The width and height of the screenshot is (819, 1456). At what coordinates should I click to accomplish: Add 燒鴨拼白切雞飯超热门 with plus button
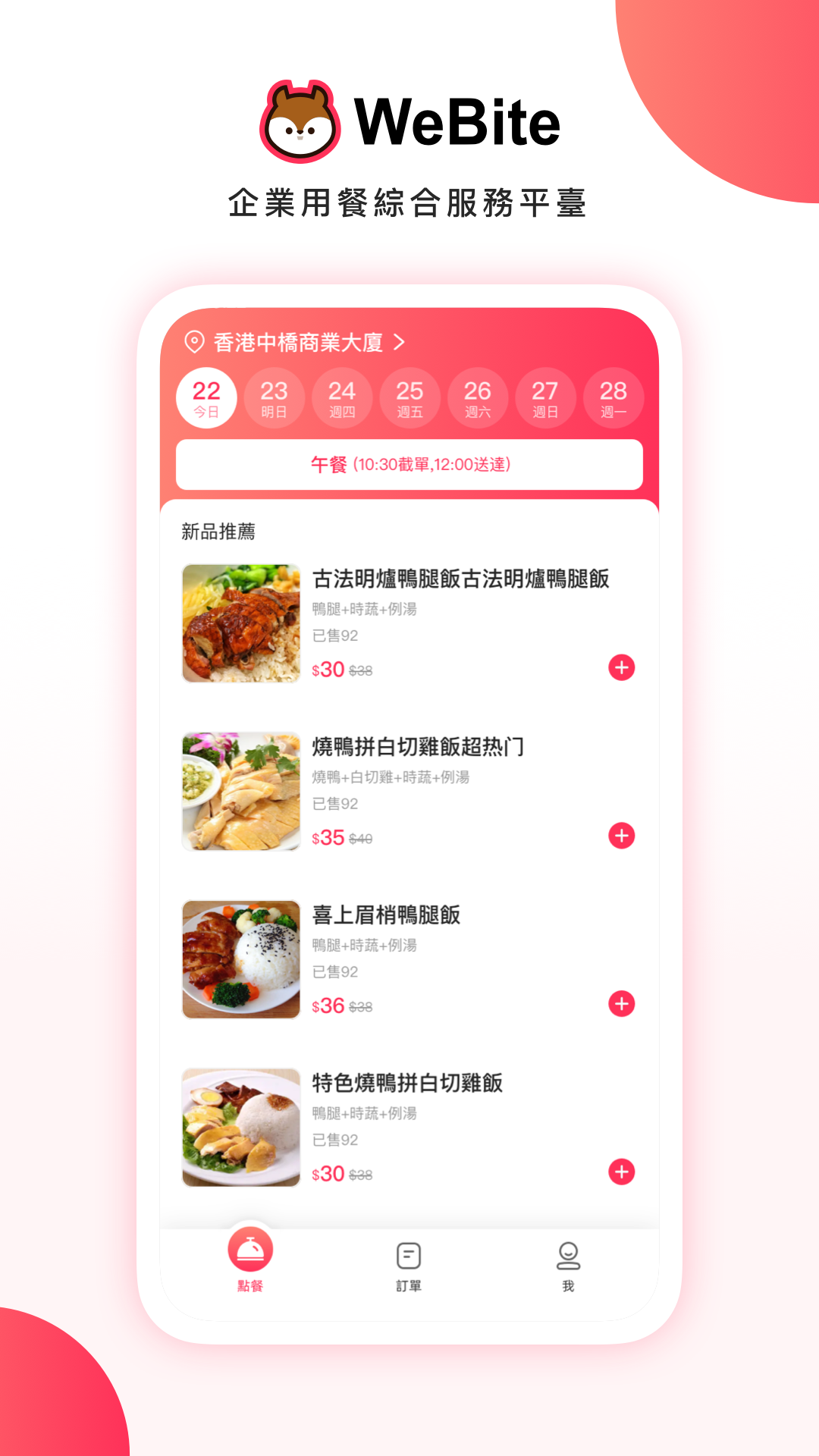click(622, 836)
